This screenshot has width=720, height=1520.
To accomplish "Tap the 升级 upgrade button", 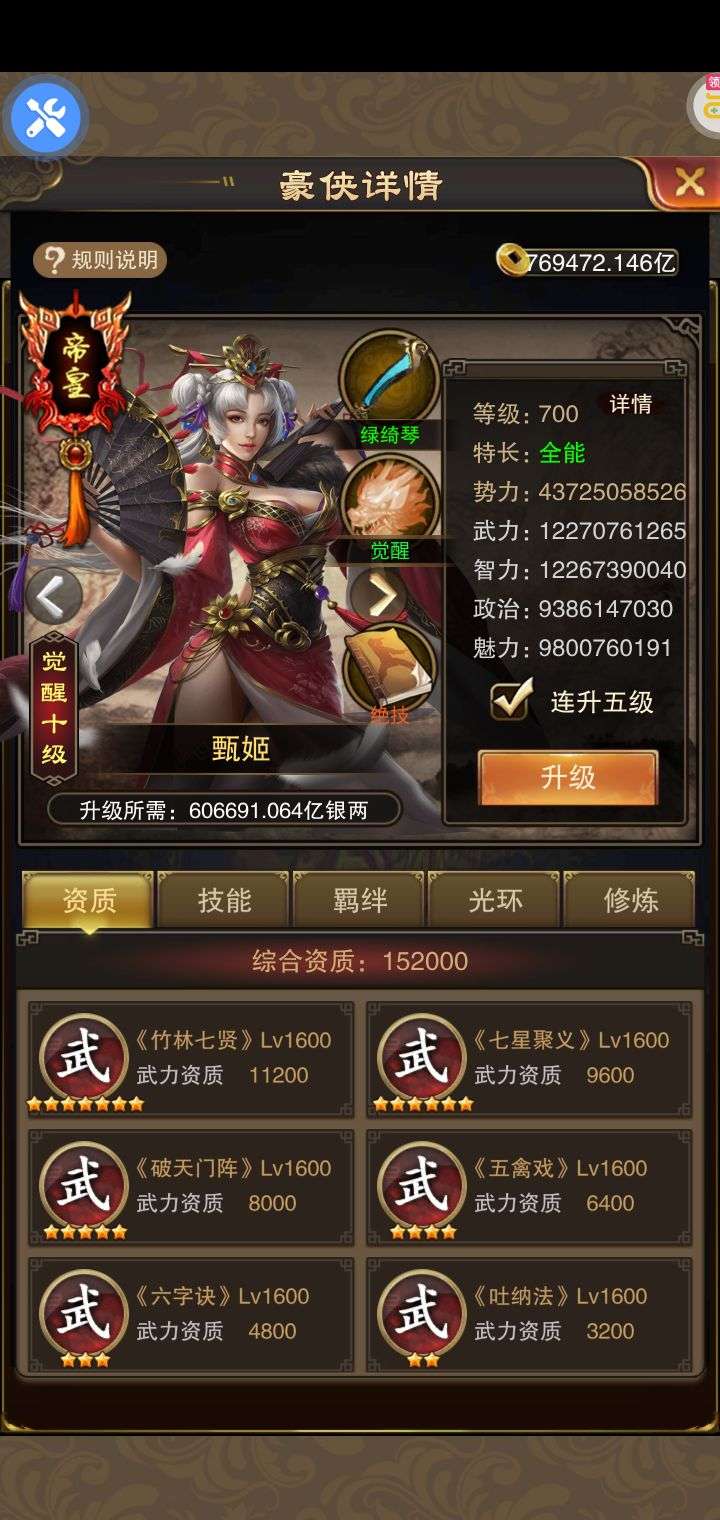I will click(x=568, y=777).
